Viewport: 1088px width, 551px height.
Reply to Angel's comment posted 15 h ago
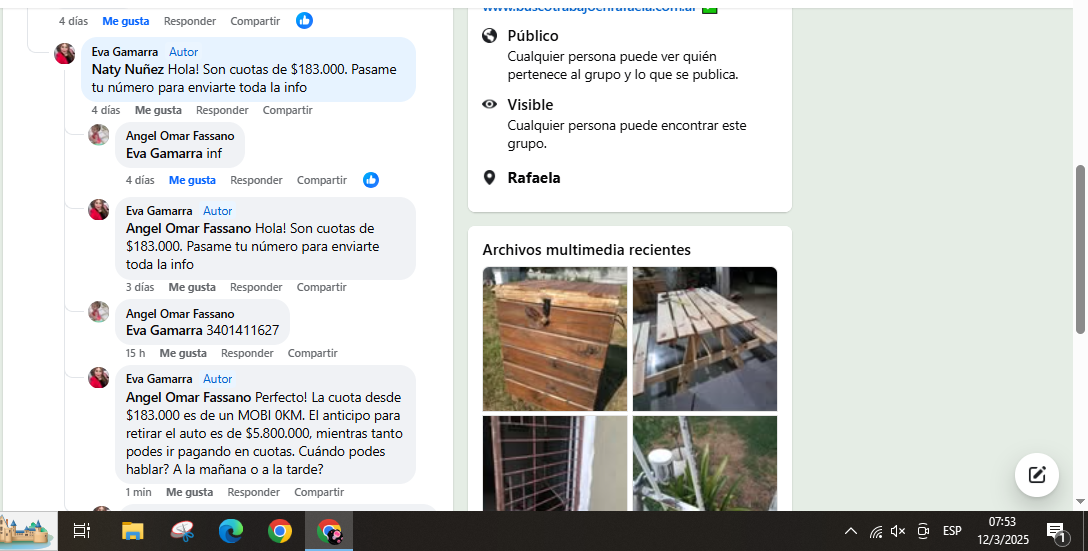click(x=247, y=353)
